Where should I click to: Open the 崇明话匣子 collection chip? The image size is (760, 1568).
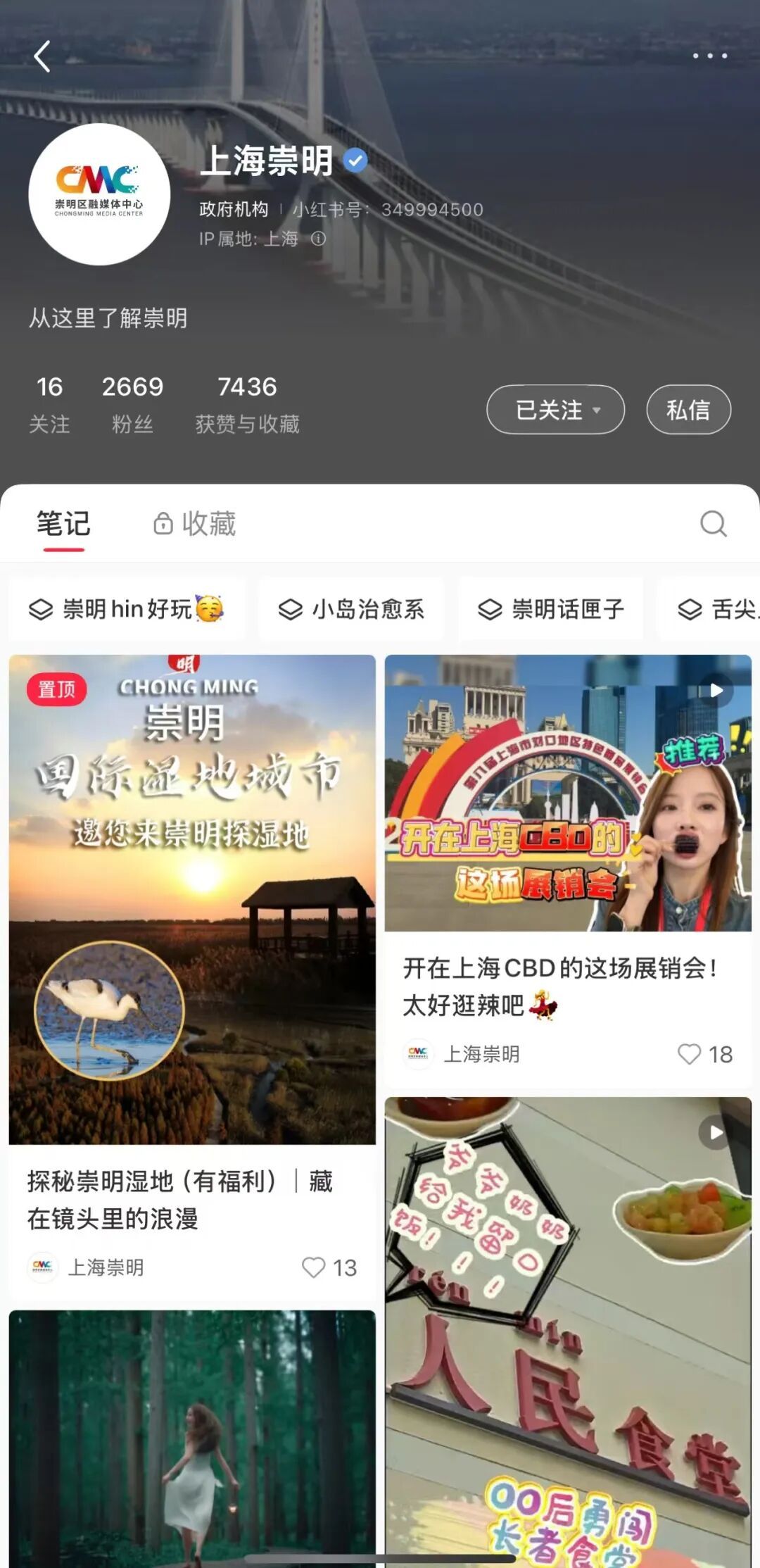(x=551, y=609)
